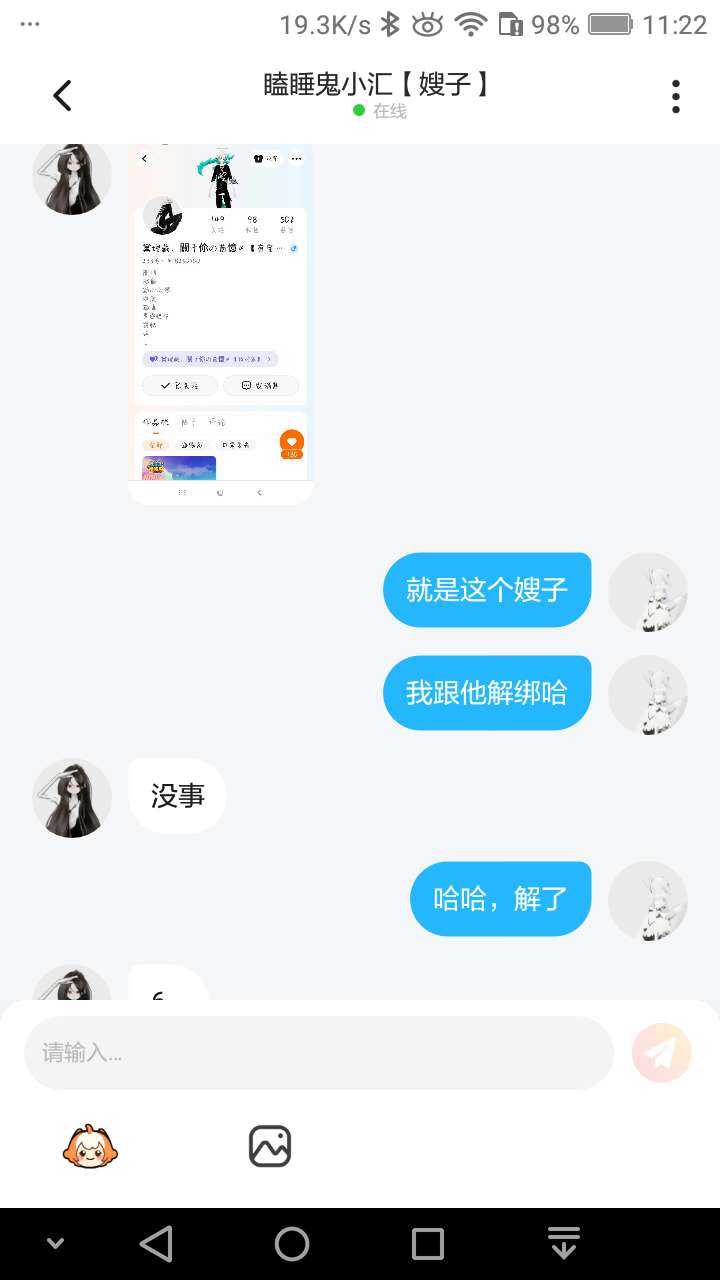Open the sticker emoji panel
Viewport: 720px width, 1280px height.
tap(91, 1146)
